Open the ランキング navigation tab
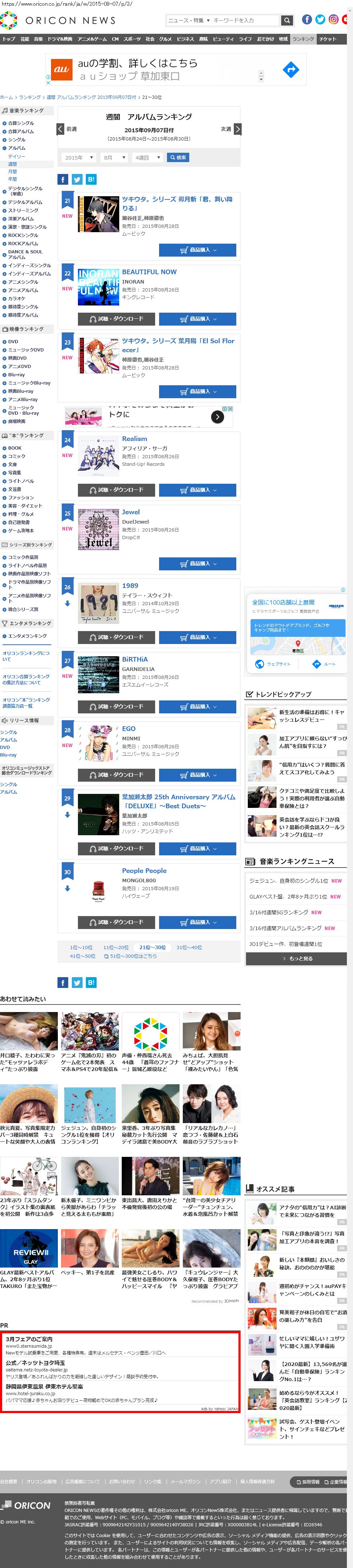The width and height of the screenshot is (353, 1568). point(303,39)
